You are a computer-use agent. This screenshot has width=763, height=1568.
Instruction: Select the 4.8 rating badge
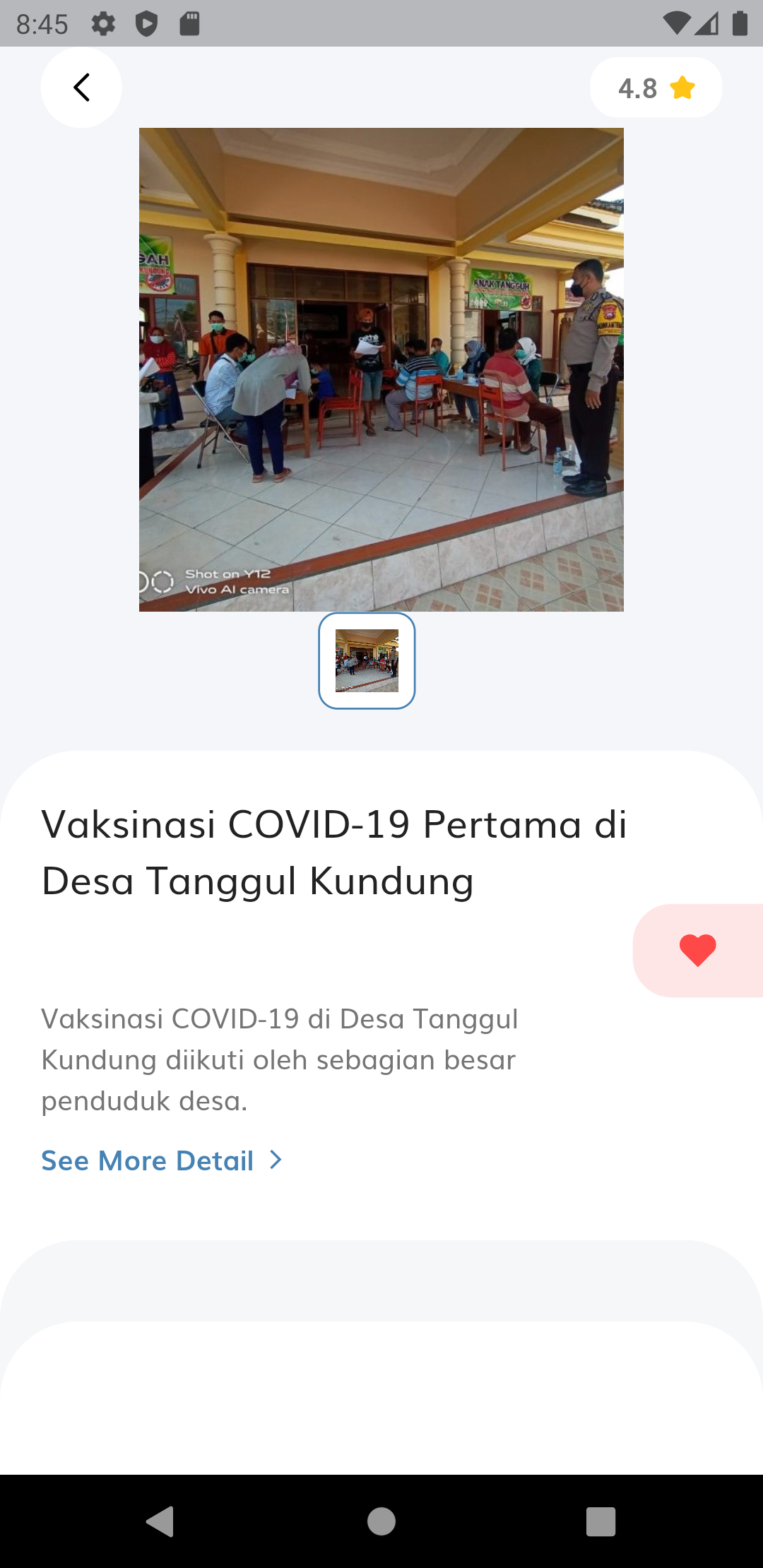point(656,86)
